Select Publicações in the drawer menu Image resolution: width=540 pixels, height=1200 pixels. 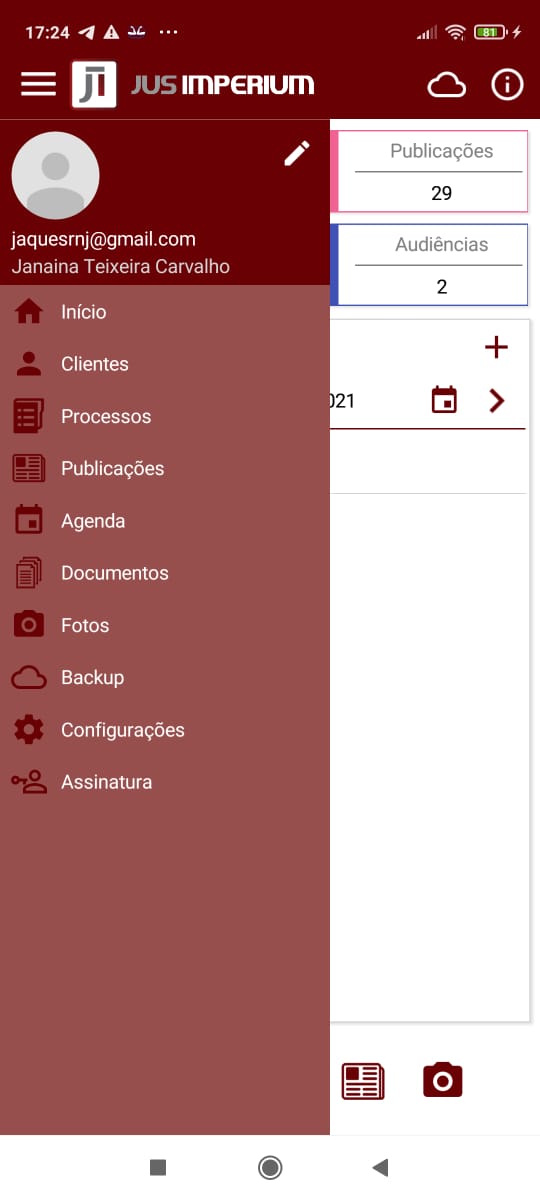point(165,468)
